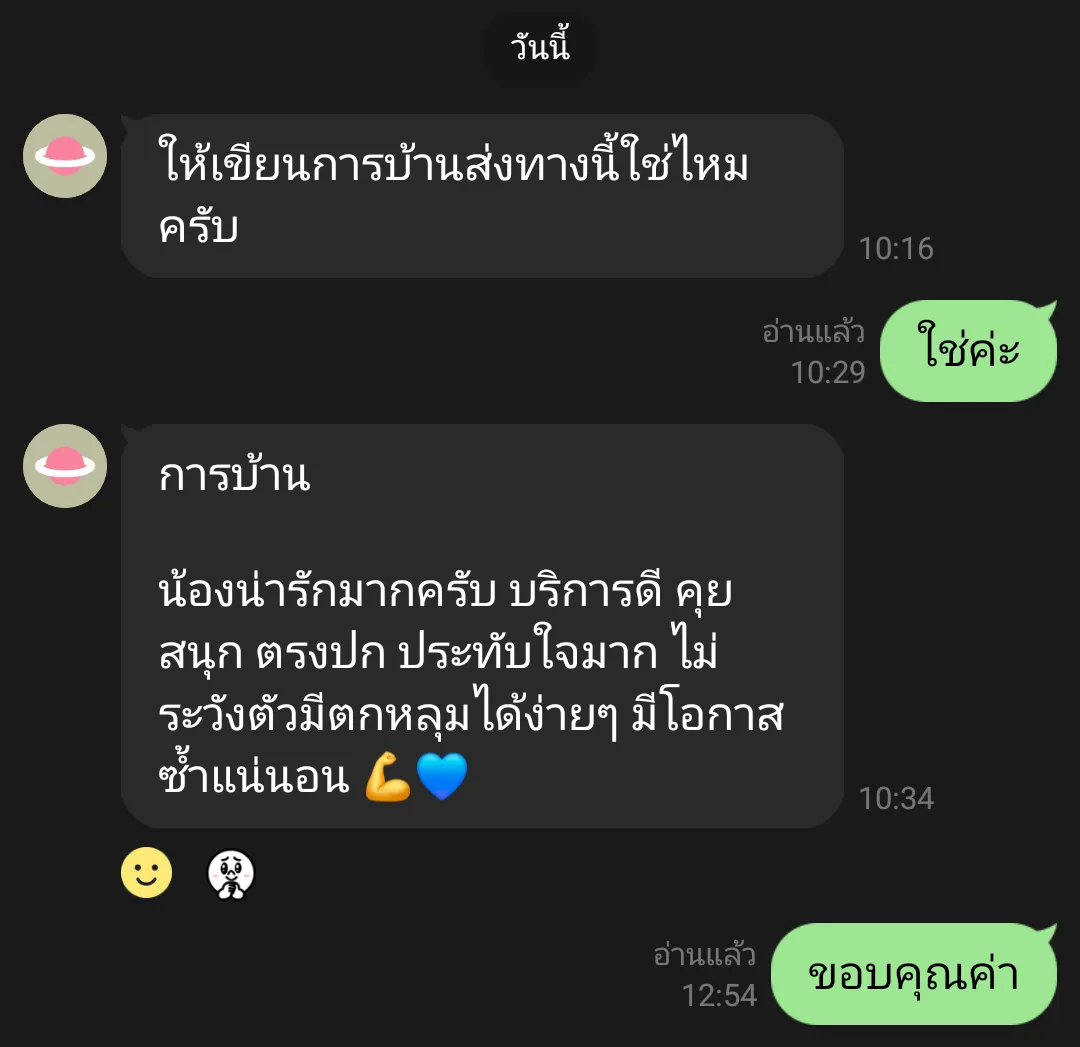
Task: Open sender's avatar beside the ให้เขียนการบ้าน message
Action: pyautogui.click(x=65, y=156)
